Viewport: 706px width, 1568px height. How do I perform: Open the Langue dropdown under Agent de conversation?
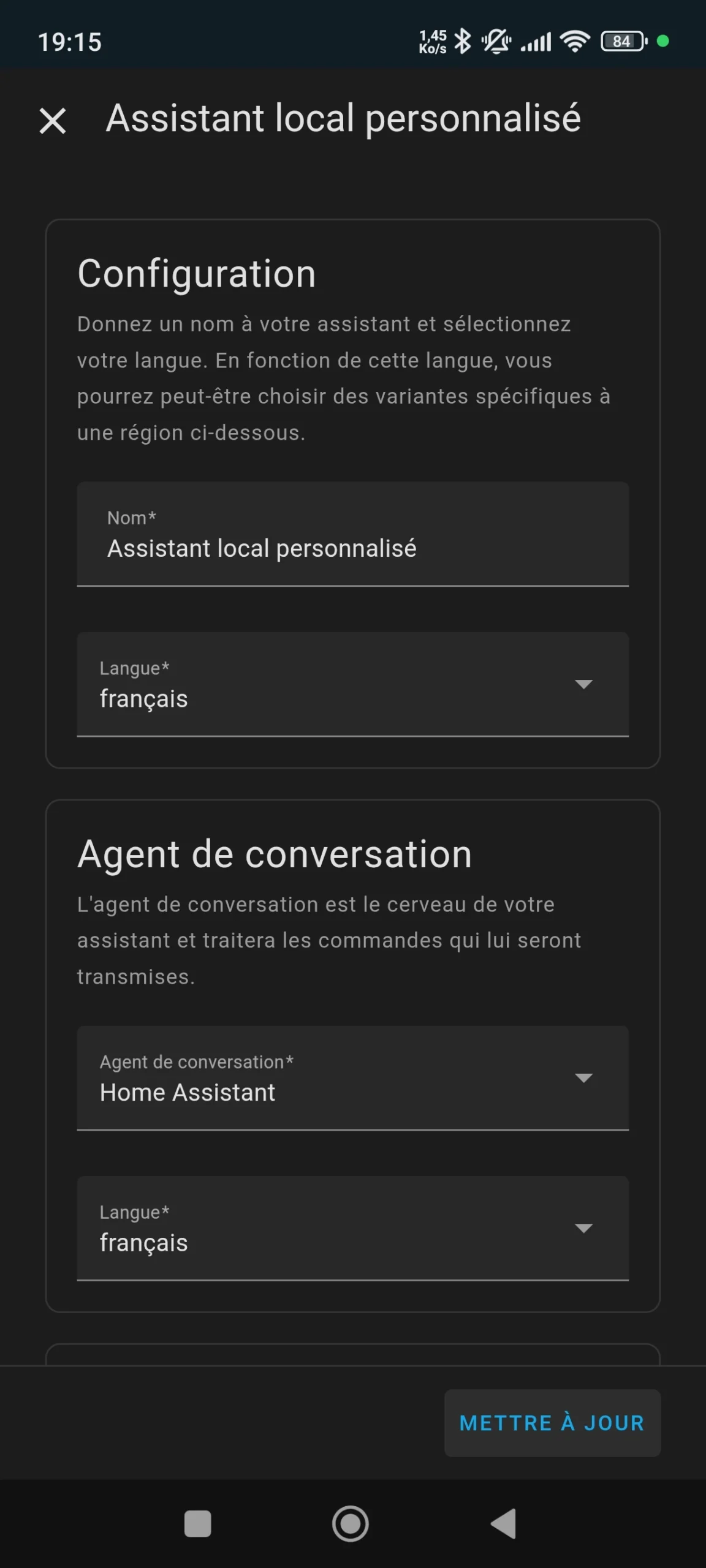(x=353, y=1228)
